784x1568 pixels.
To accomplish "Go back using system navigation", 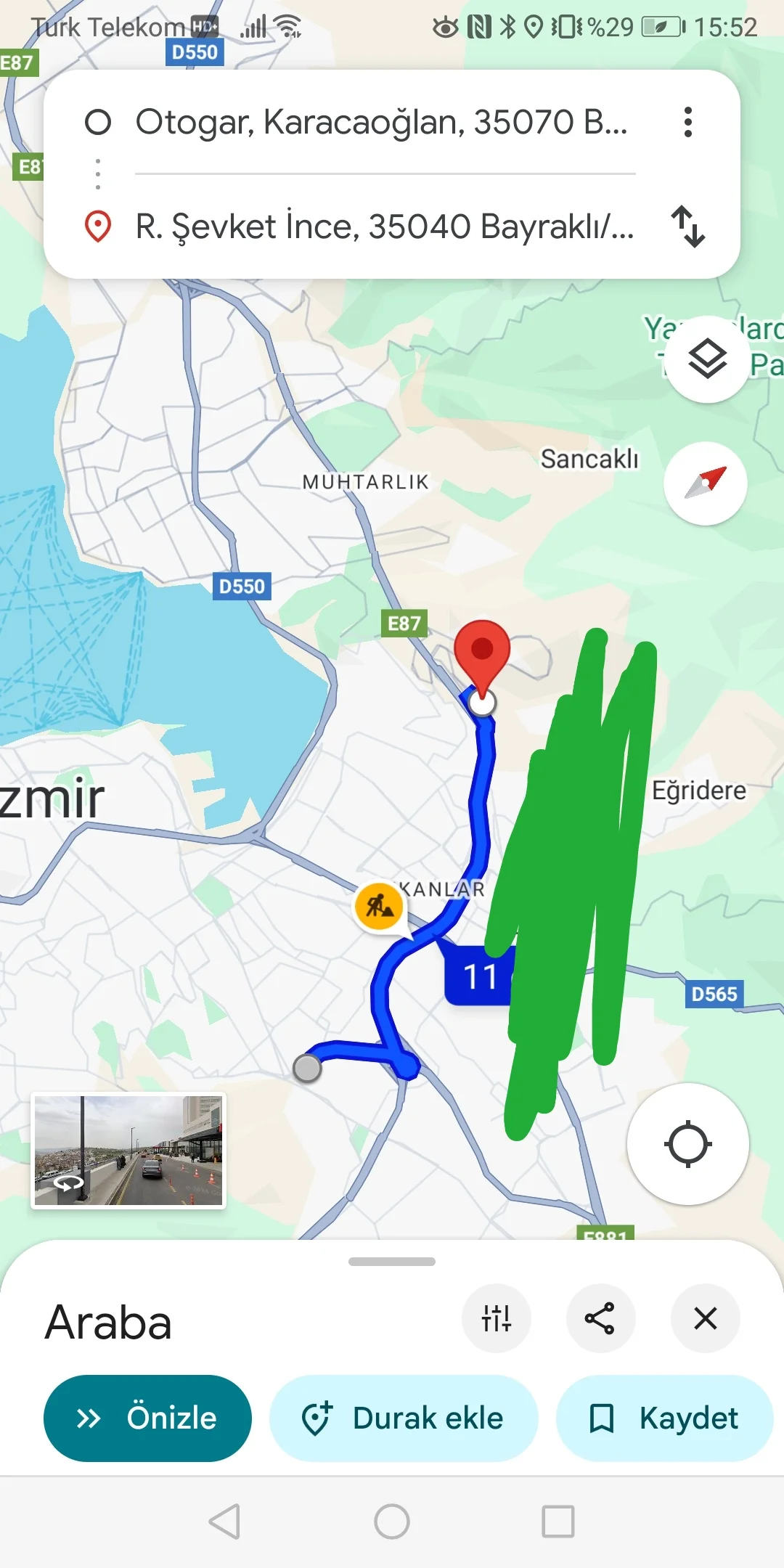I will click(224, 1521).
